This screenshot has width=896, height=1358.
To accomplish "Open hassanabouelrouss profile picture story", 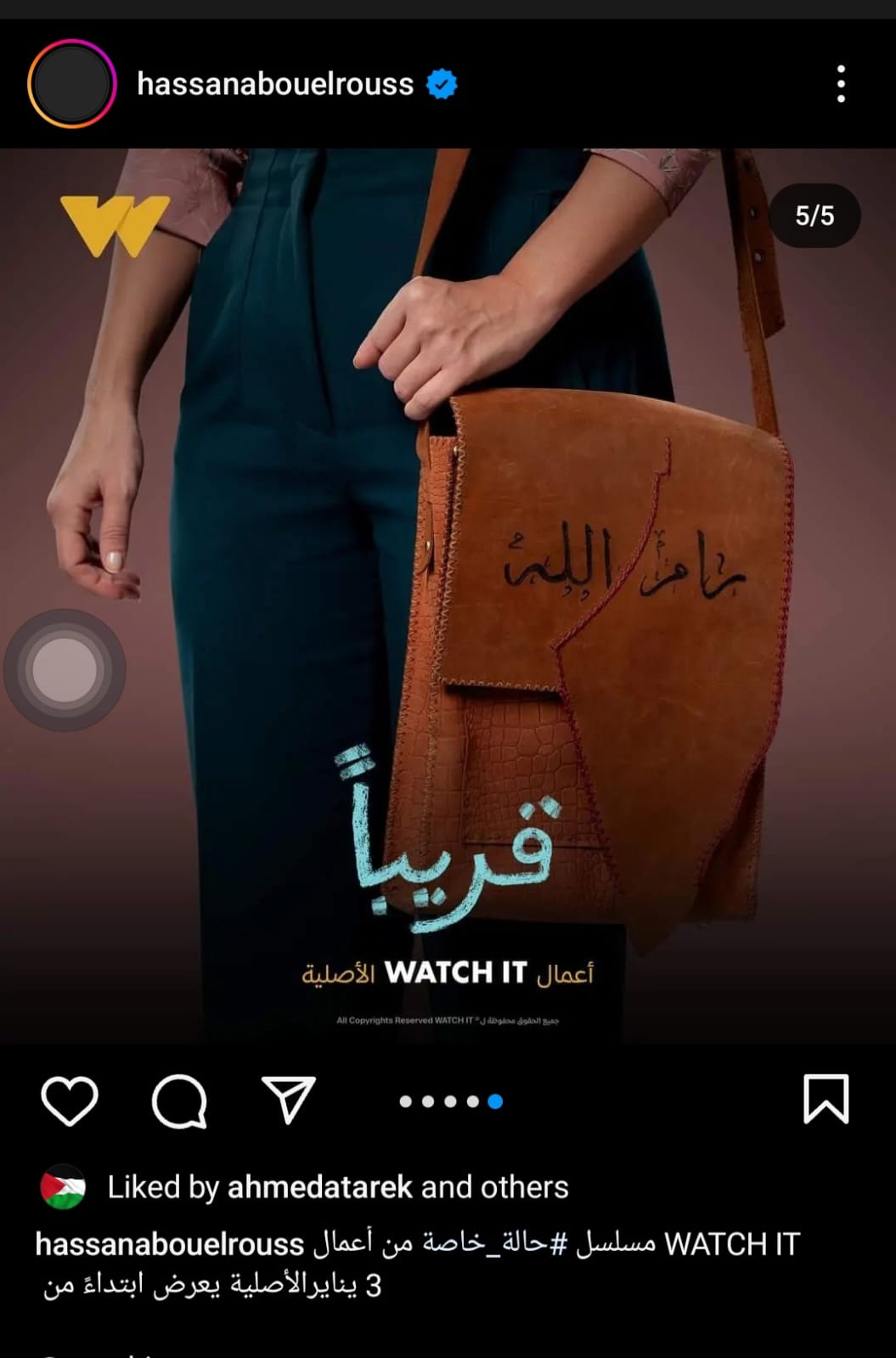I will click(71, 84).
